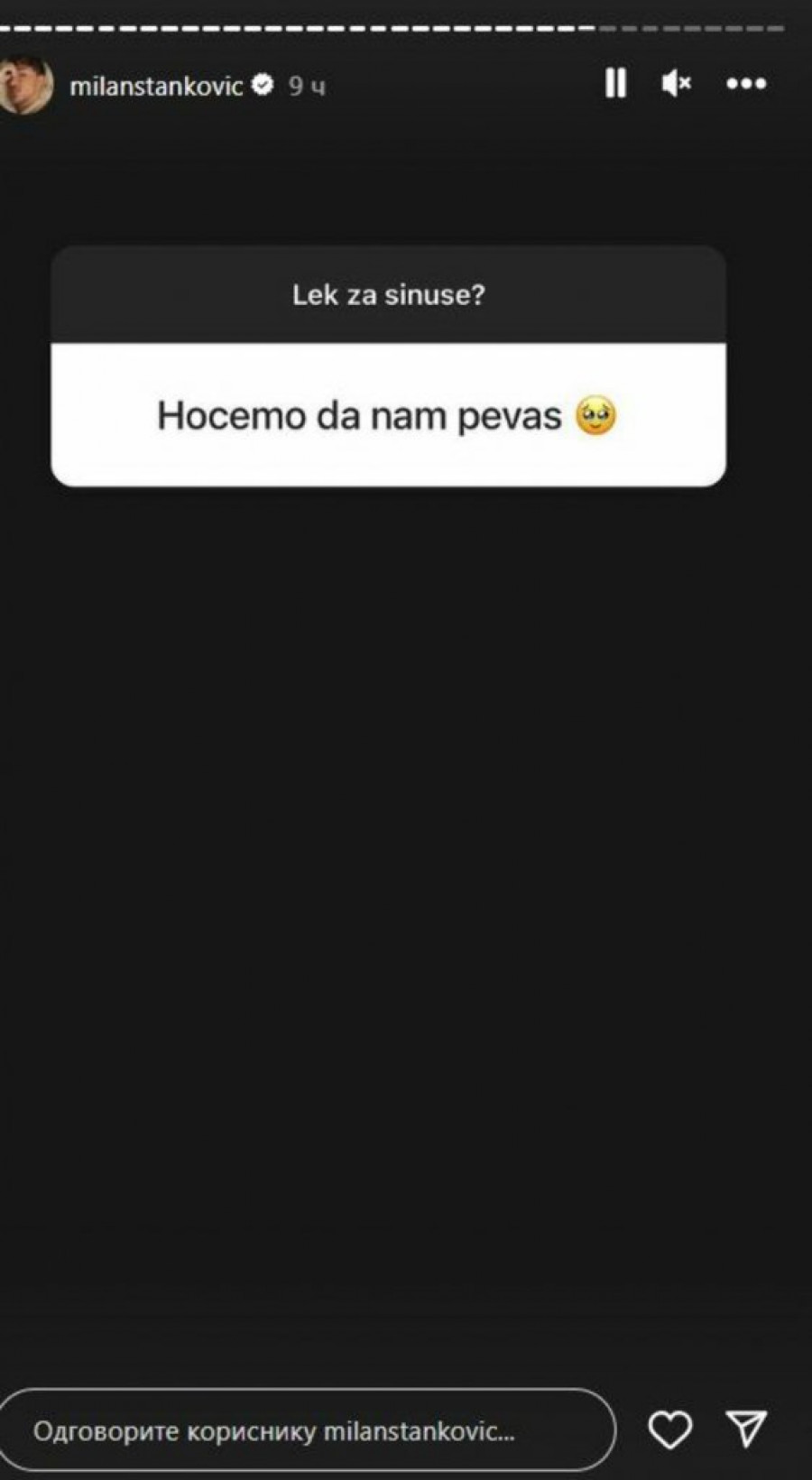This screenshot has height=1480, width=812.
Task: Open the milanstankovic username link
Action: (156, 87)
